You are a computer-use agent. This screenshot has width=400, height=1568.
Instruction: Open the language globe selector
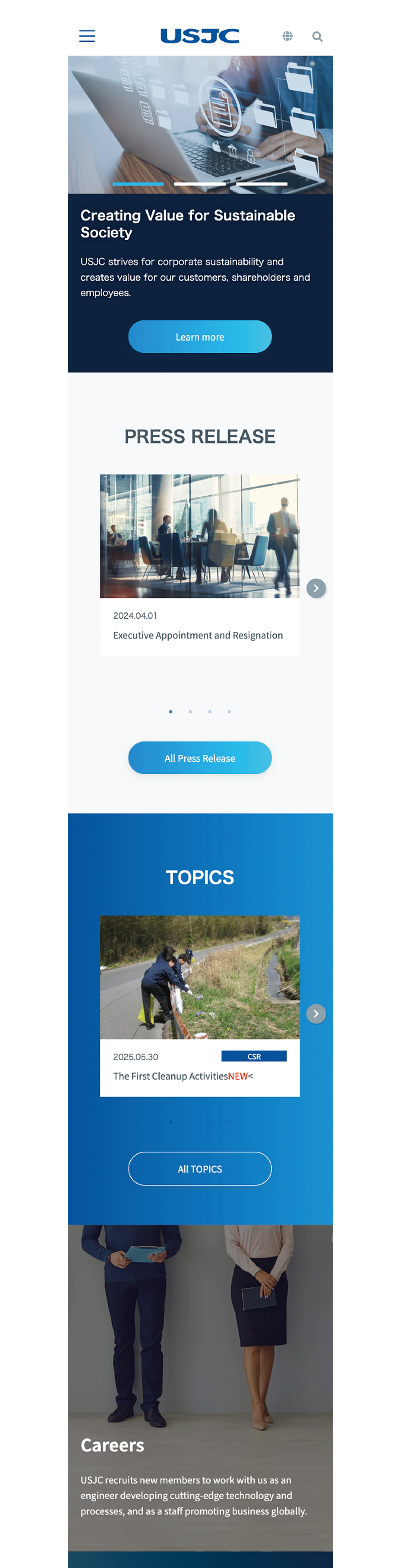point(288,36)
